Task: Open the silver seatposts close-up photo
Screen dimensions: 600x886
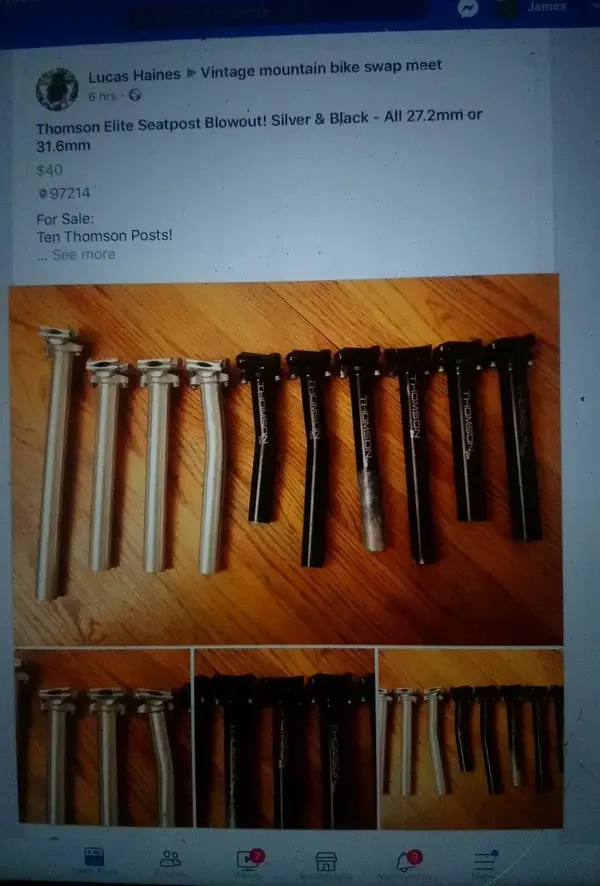Action: point(102,738)
